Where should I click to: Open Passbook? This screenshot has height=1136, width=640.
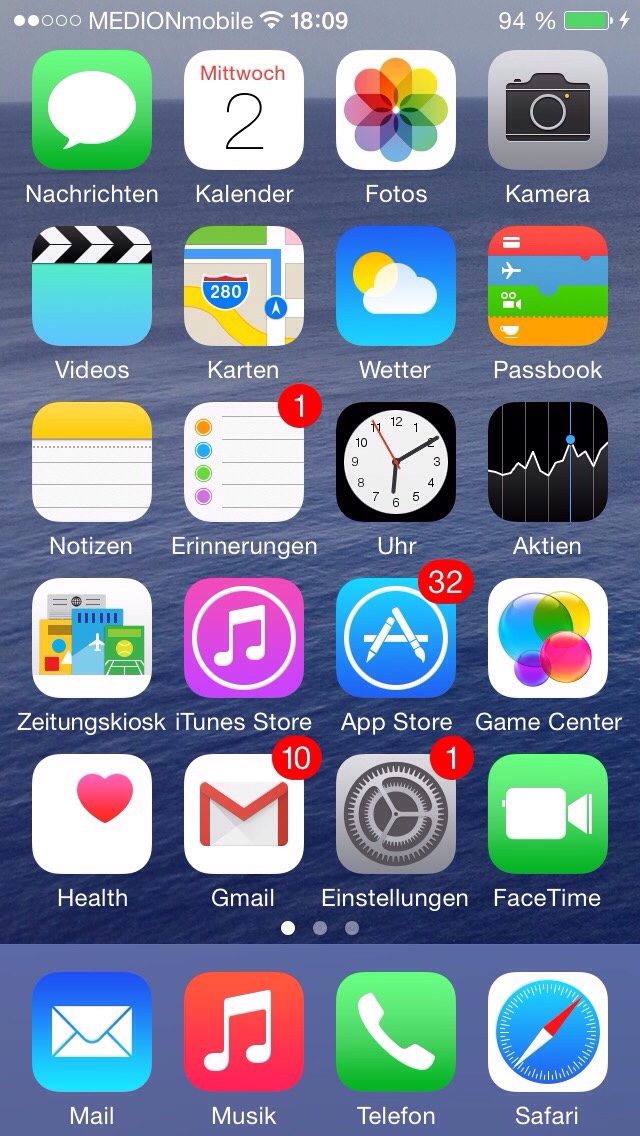pyautogui.click(x=548, y=286)
